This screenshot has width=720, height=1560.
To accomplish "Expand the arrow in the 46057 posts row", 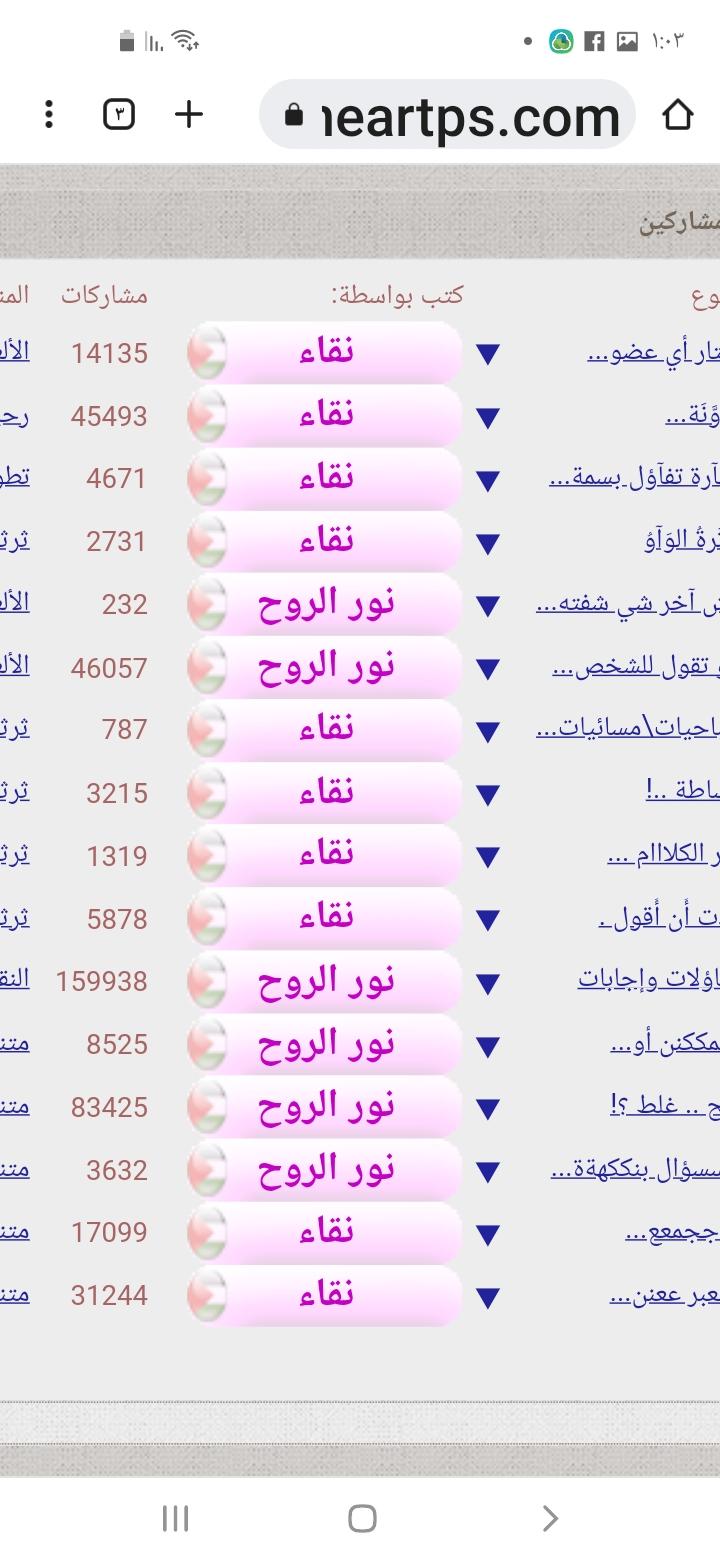I will tap(487, 669).
